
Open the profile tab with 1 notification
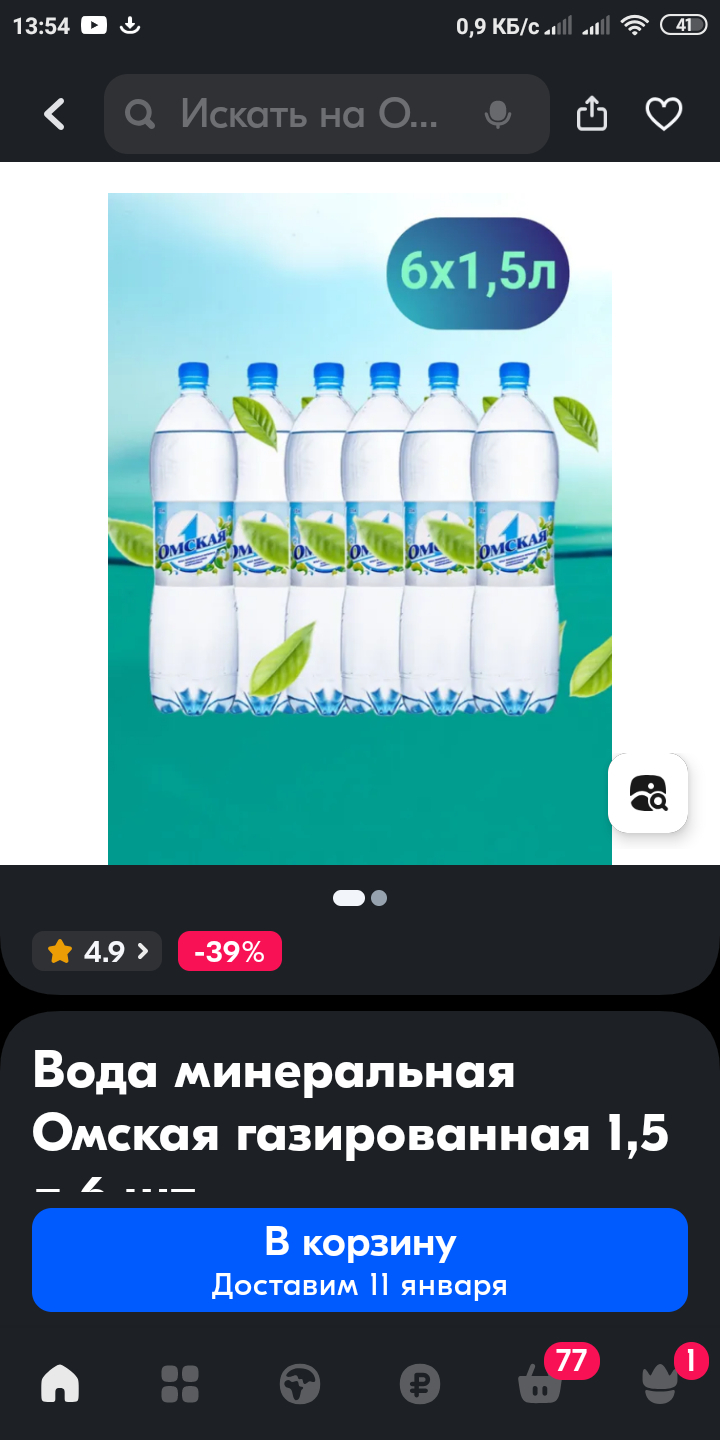pos(660,1384)
